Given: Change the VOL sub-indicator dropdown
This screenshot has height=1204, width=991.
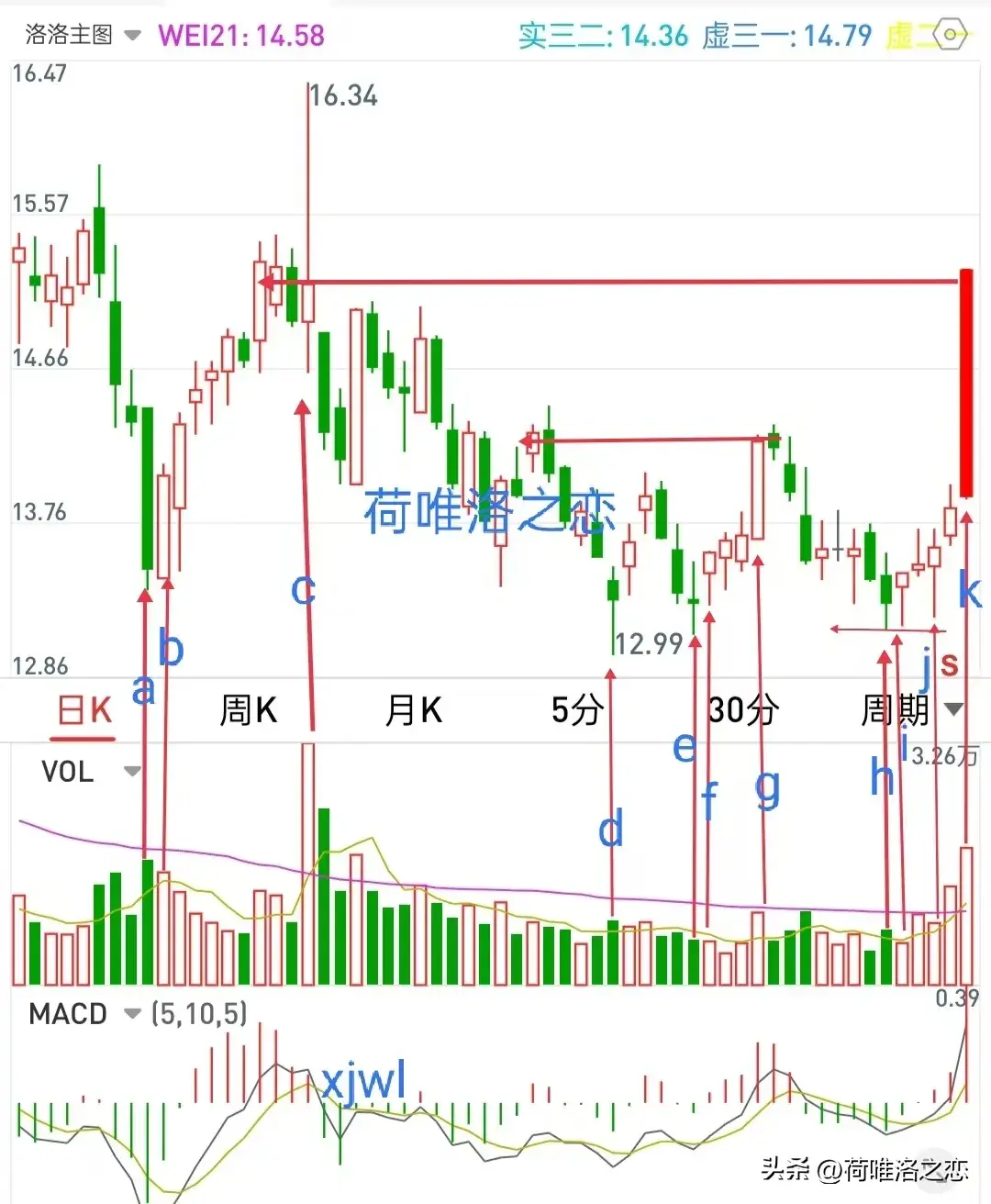Looking at the screenshot, I should click(90, 772).
